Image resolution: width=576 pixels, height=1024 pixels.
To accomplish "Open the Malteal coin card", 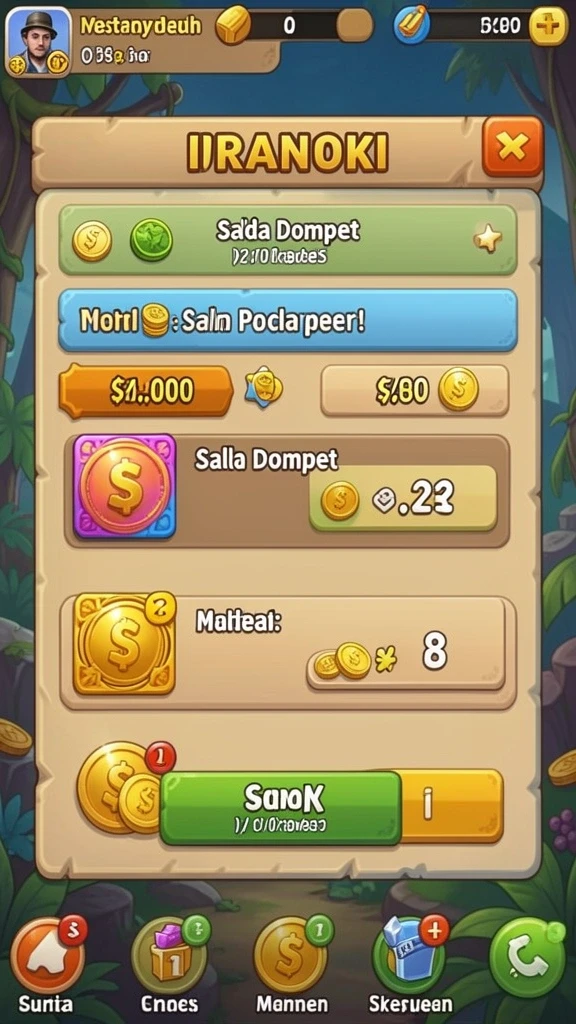I will [287, 652].
